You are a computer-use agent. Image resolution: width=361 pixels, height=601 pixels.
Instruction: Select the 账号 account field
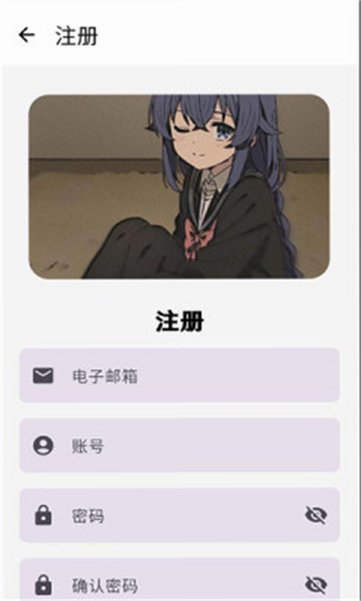click(179, 445)
